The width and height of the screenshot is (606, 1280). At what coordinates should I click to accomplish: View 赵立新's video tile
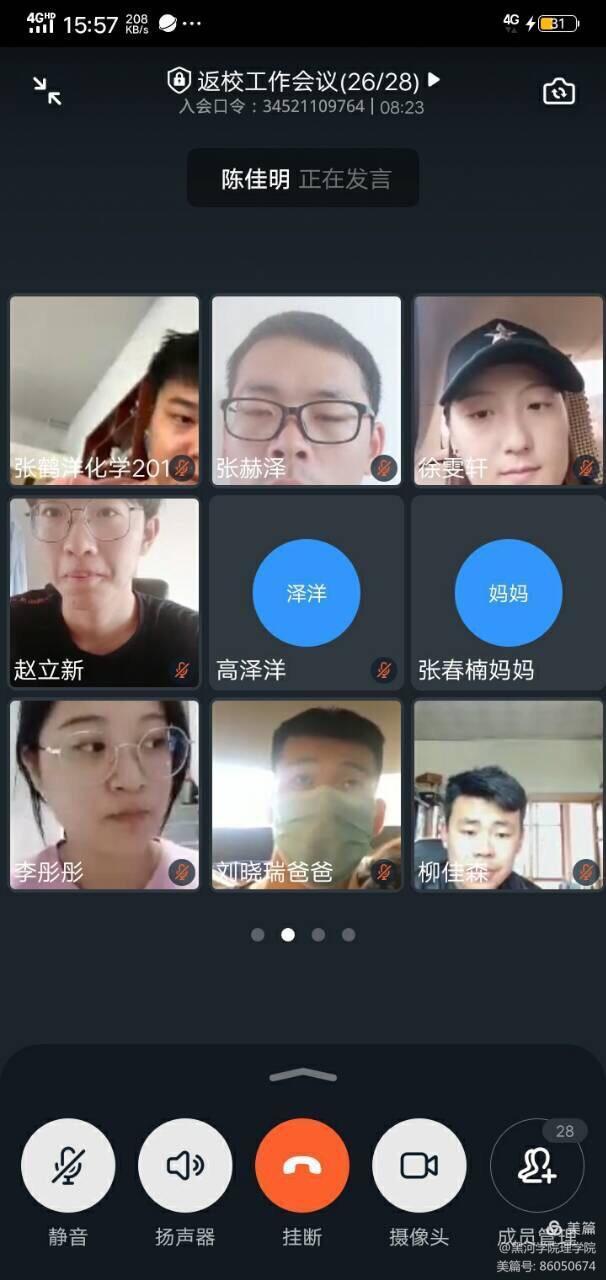point(104,592)
